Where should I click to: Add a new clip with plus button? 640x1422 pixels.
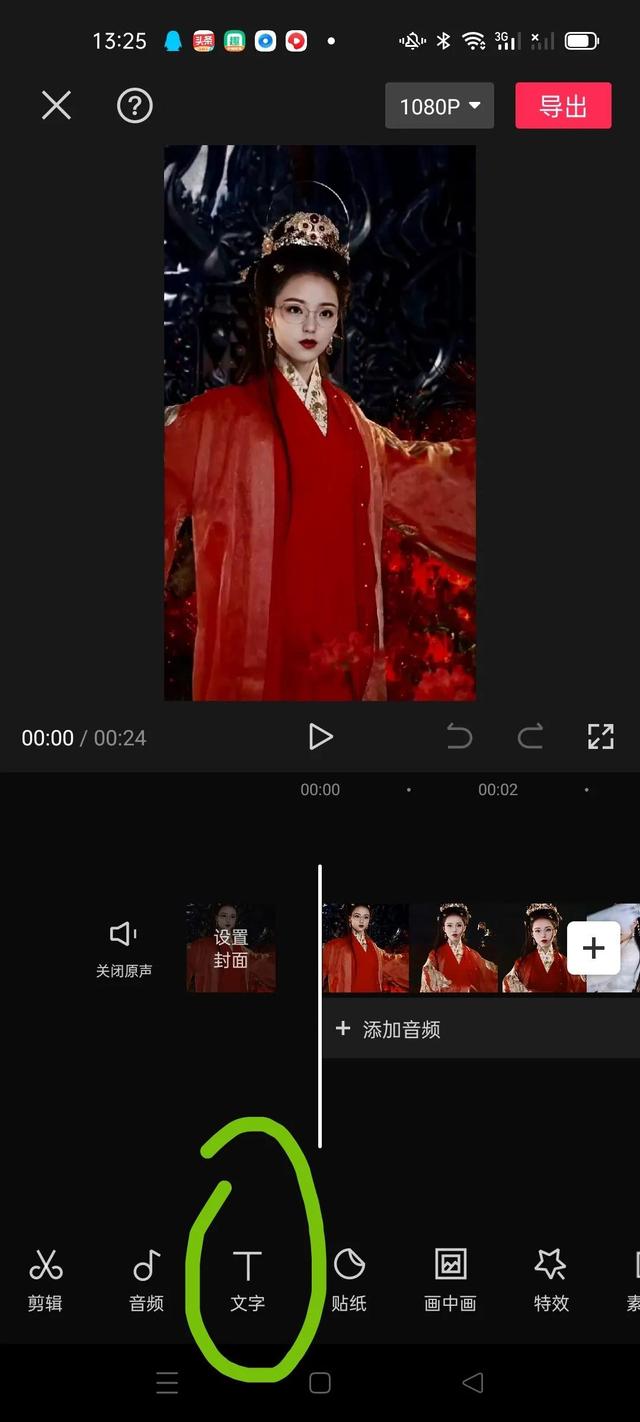[x=593, y=948]
